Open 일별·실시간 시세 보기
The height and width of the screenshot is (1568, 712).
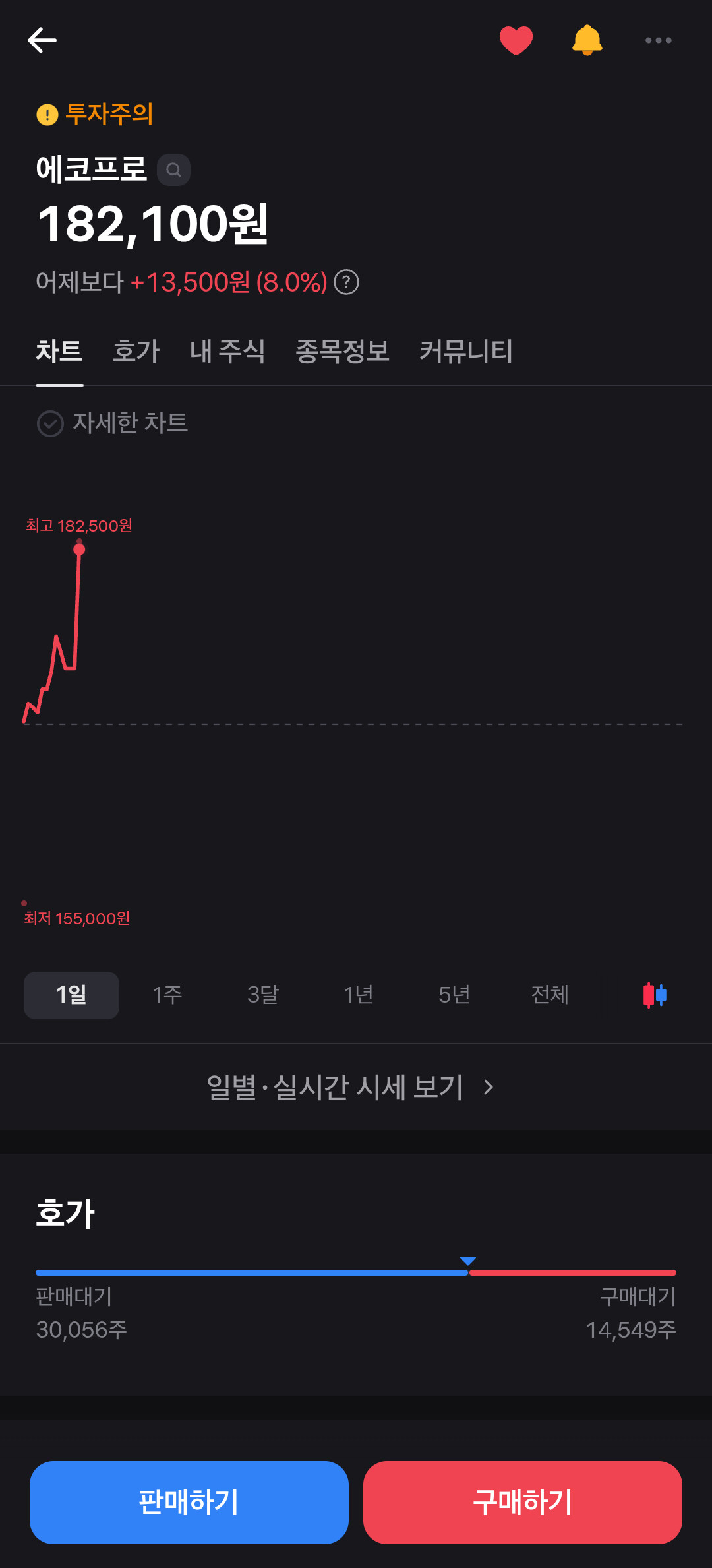pos(349,1087)
